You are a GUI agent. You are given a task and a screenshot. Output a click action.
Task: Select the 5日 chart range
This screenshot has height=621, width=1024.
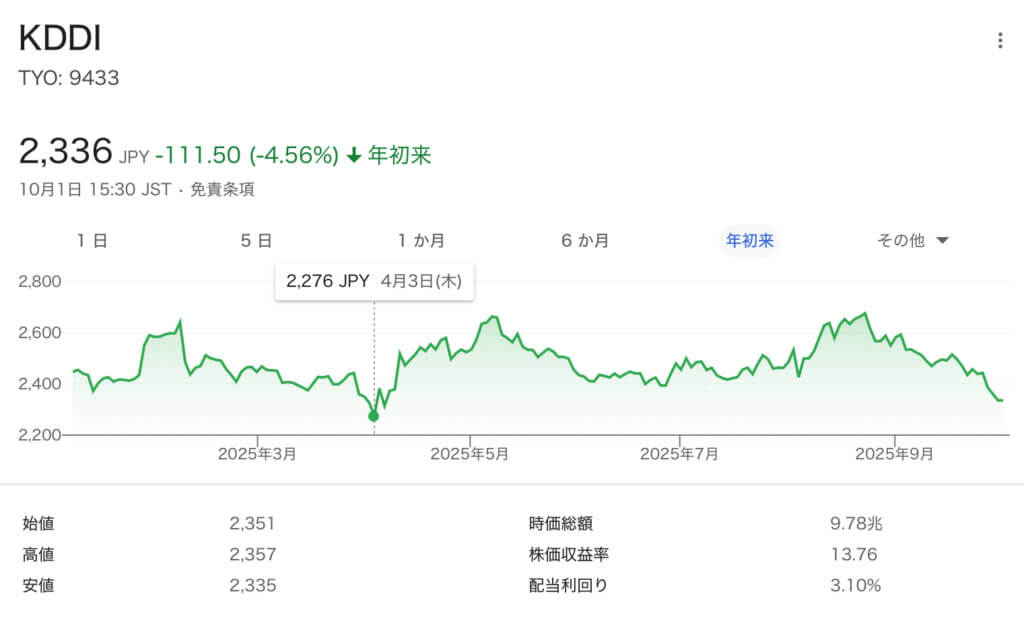click(x=256, y=240)
